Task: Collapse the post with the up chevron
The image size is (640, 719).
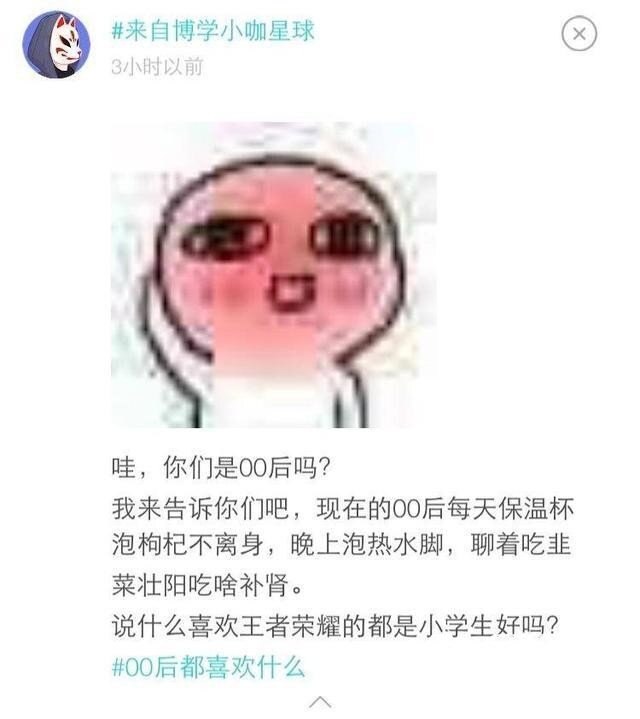Action: tap(319, 701)
